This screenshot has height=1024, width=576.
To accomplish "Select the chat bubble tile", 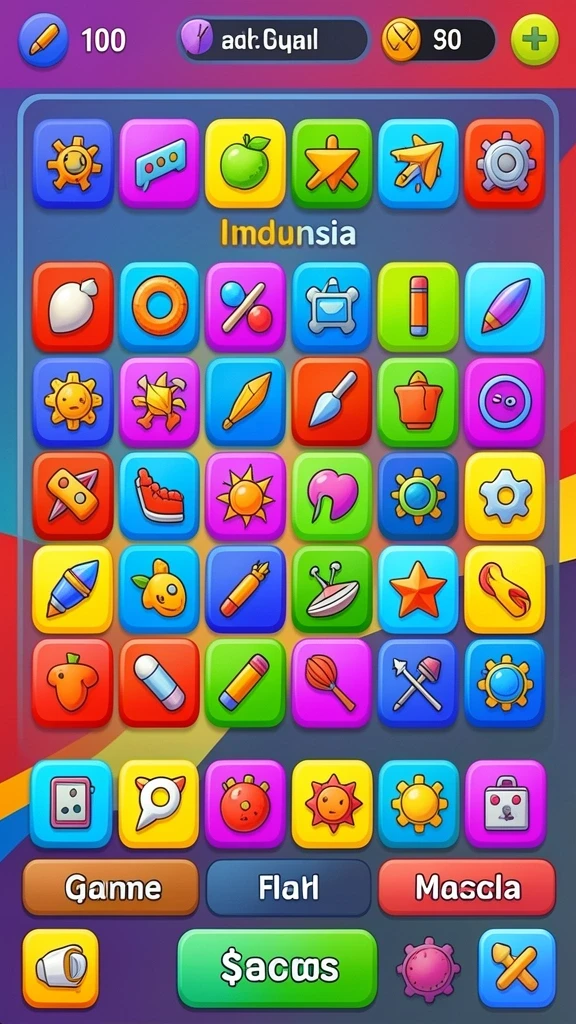I will pyautogui.click(x=159, y=163).
